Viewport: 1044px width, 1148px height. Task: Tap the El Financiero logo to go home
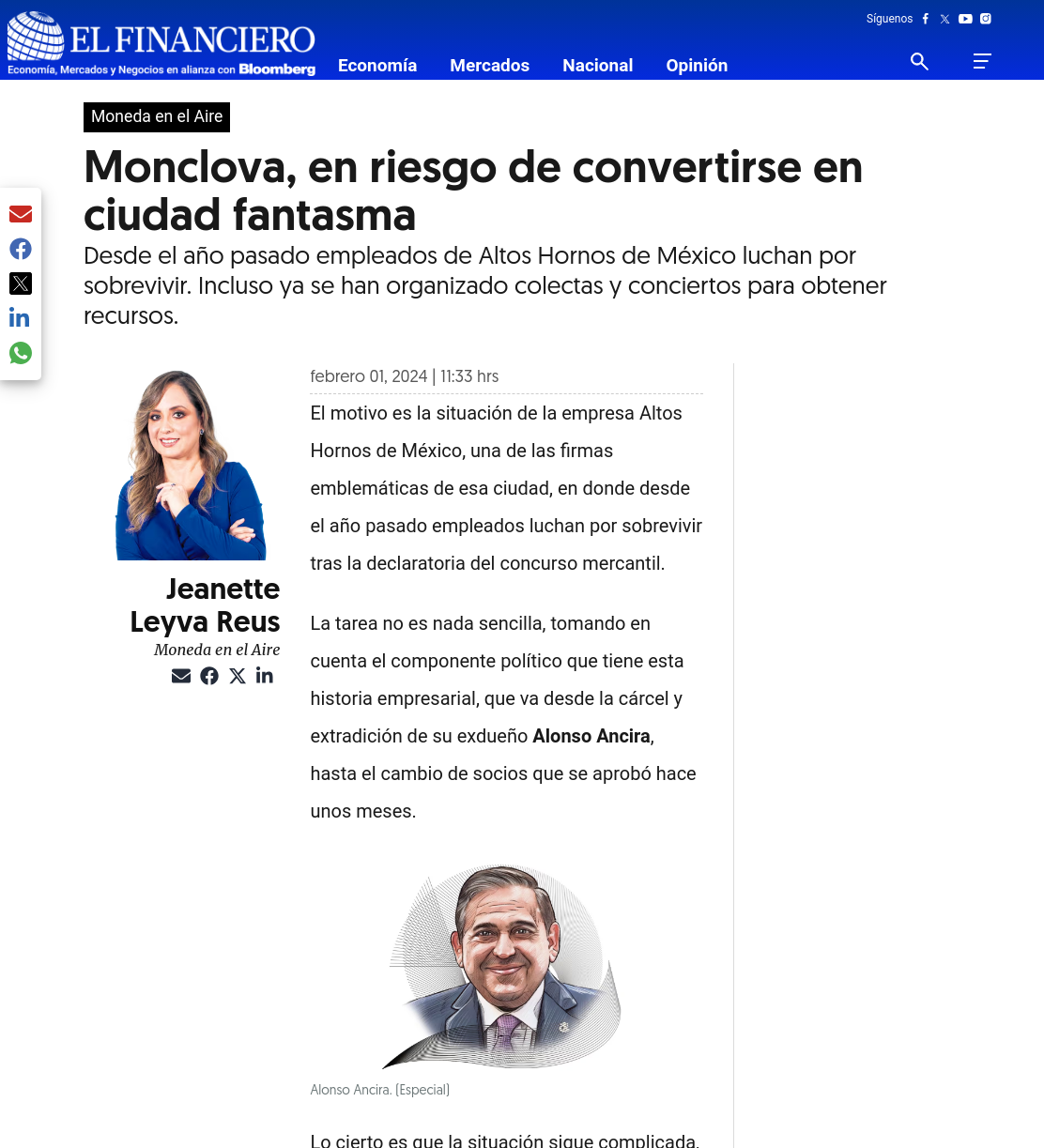[161, 43]
